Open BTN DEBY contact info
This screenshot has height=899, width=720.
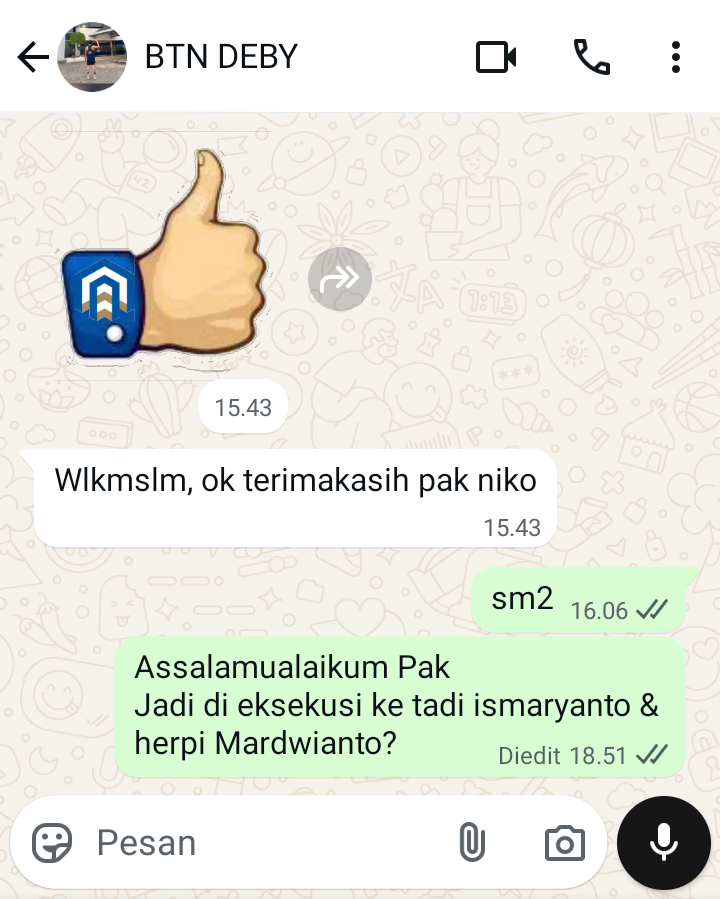coord(222,57)
